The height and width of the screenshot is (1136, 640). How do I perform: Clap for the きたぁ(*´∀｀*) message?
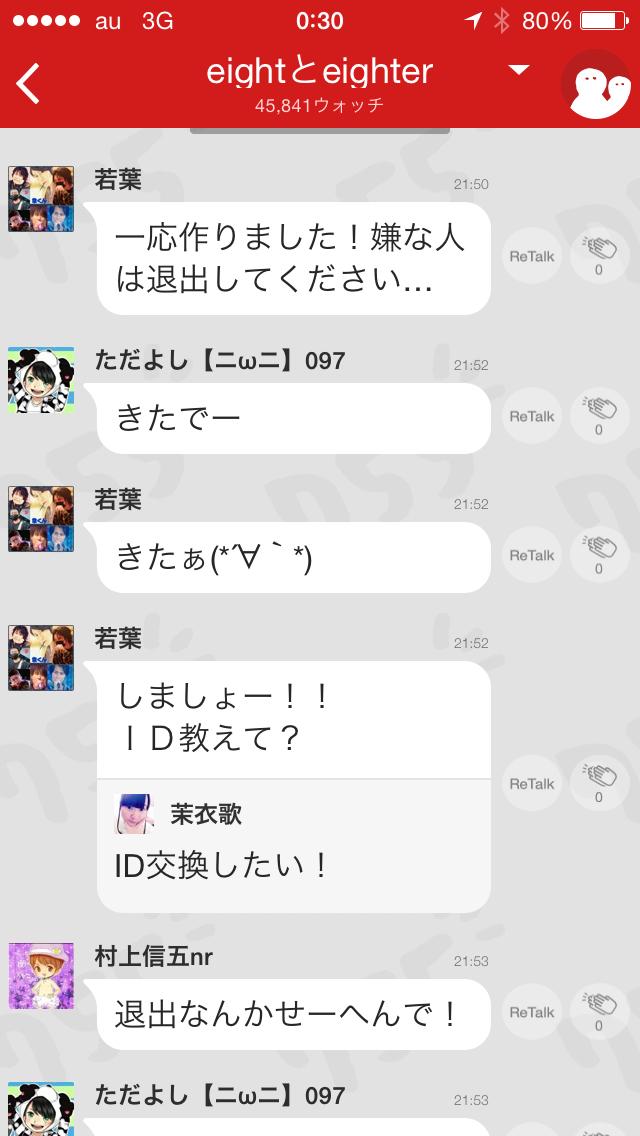[599, 556]
